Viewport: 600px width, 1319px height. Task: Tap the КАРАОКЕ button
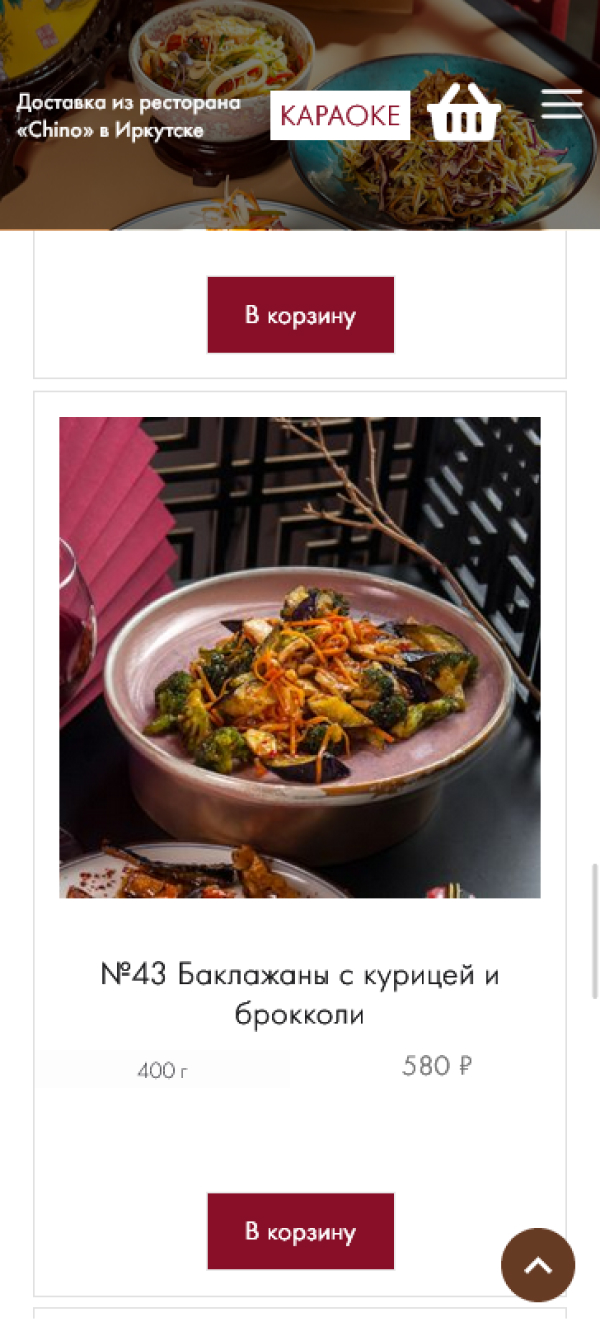[x=340, y=115]
